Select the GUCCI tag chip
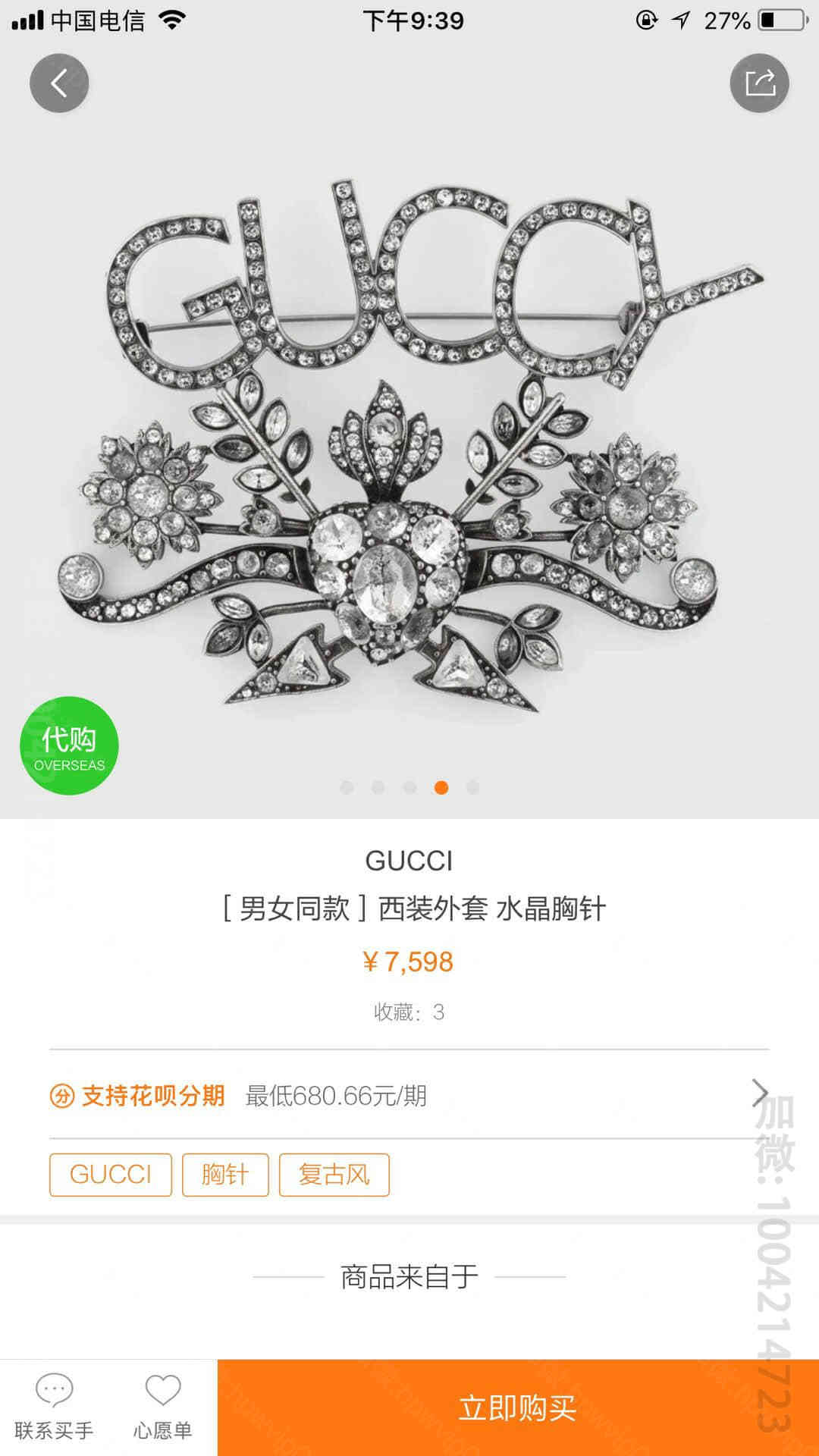Viewport: 819px width, 1456px height. tap(111, 1175)
